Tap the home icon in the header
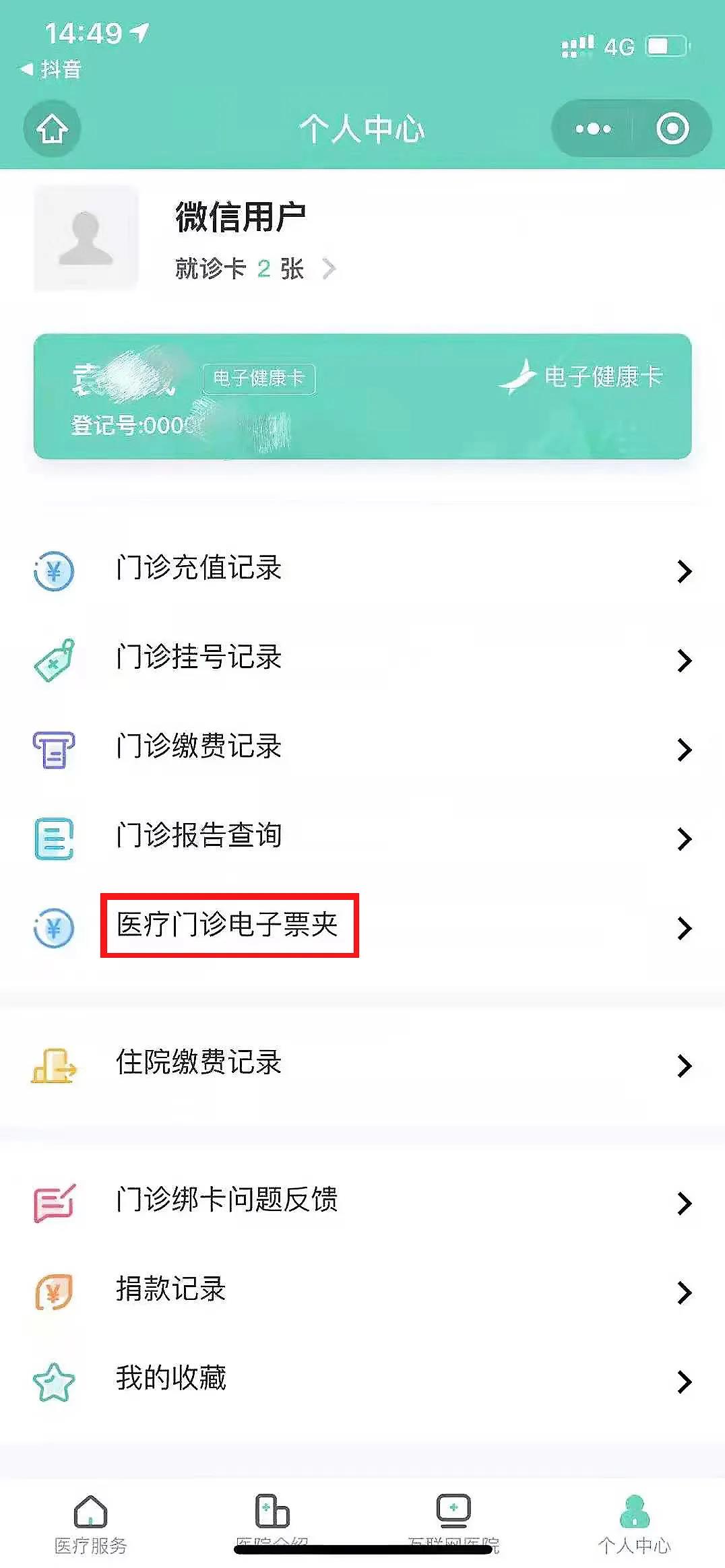 (x=52, y=129)
